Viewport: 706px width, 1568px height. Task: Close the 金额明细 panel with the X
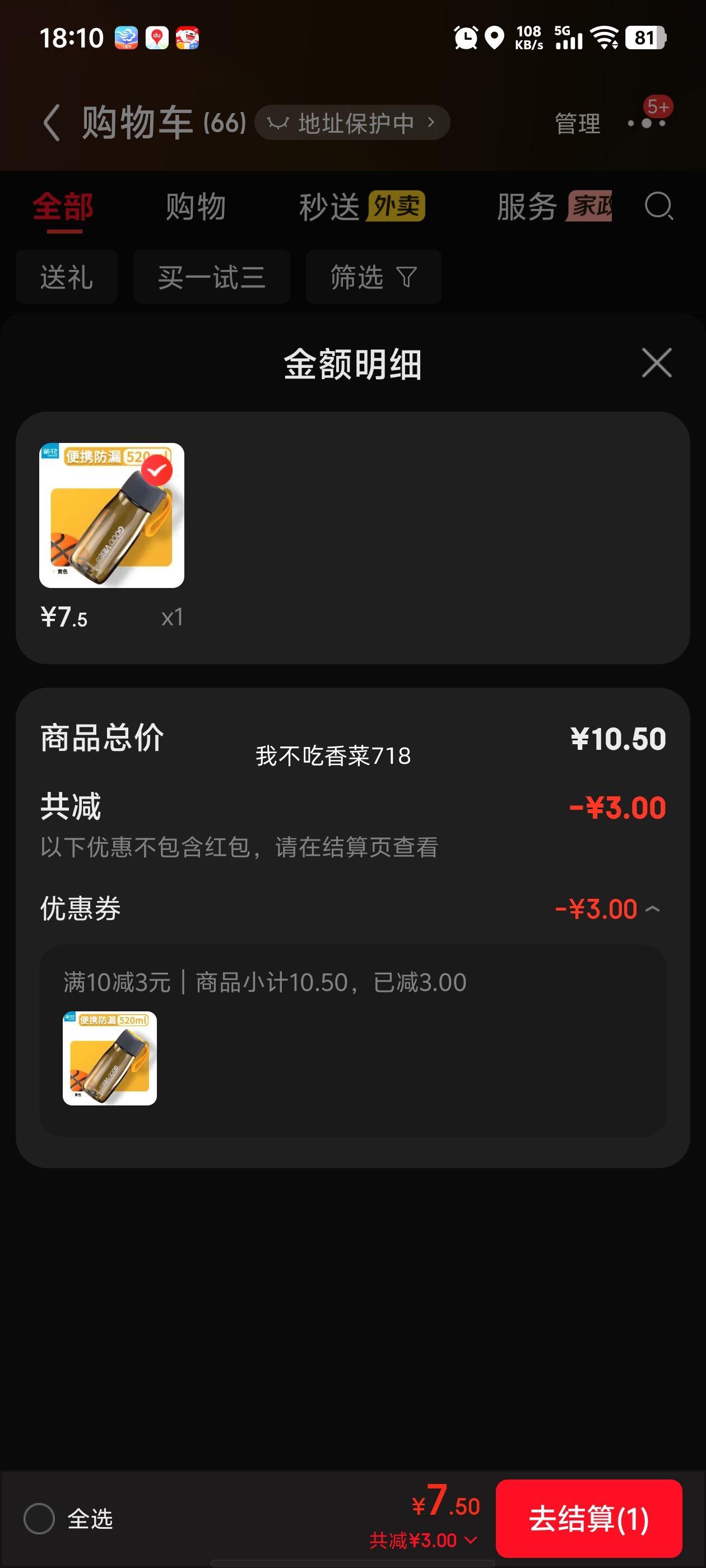click(x=656, y=363)
